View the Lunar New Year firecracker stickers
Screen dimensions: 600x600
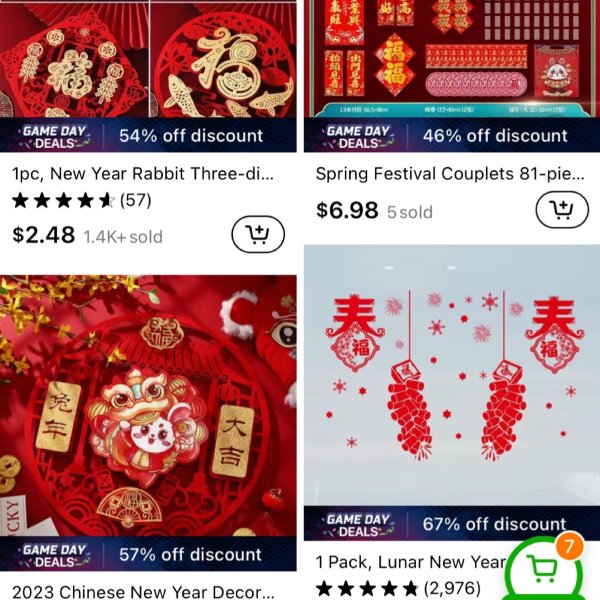(450, 380)
